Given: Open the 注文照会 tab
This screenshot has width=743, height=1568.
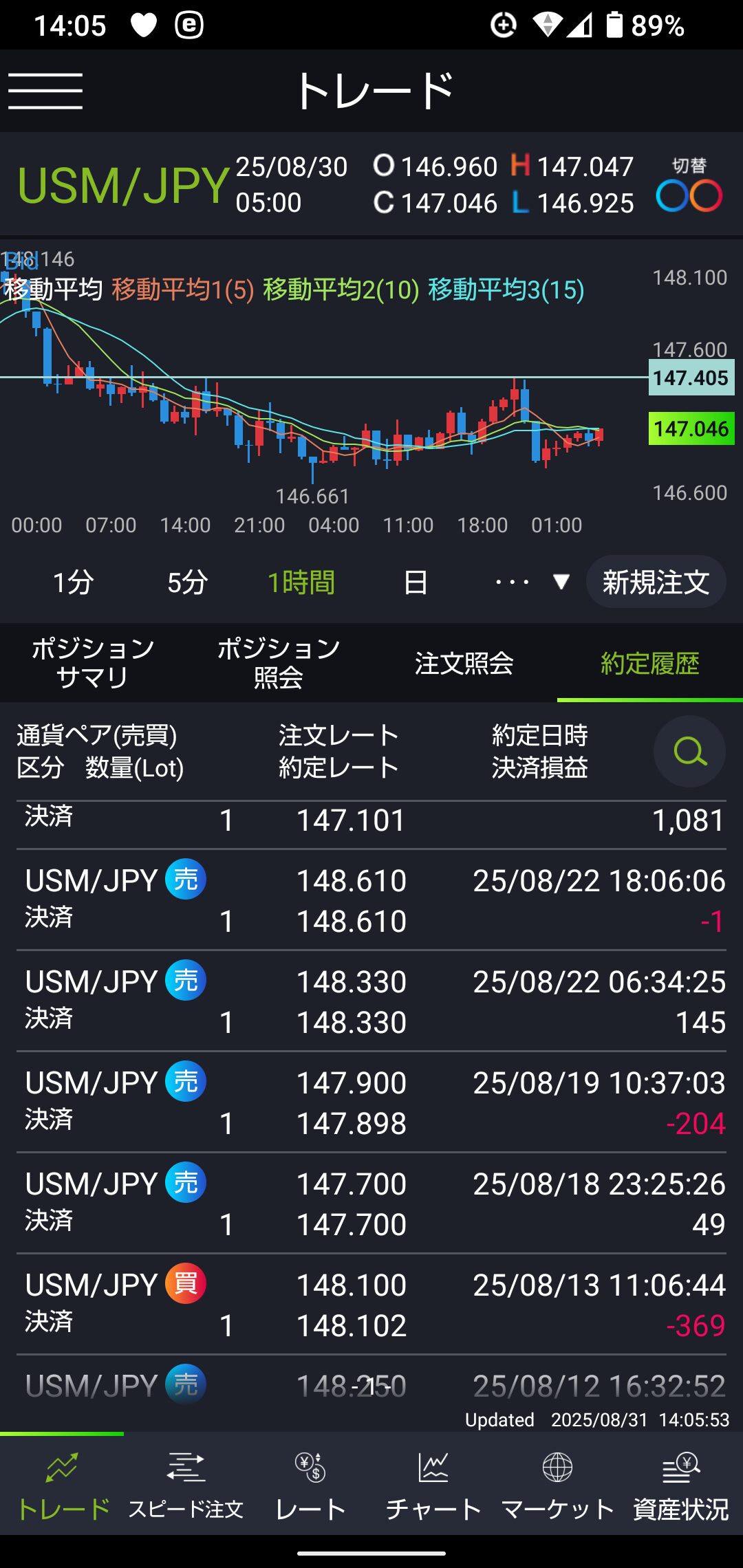Looking at the screenshot, I should [464, 663].
